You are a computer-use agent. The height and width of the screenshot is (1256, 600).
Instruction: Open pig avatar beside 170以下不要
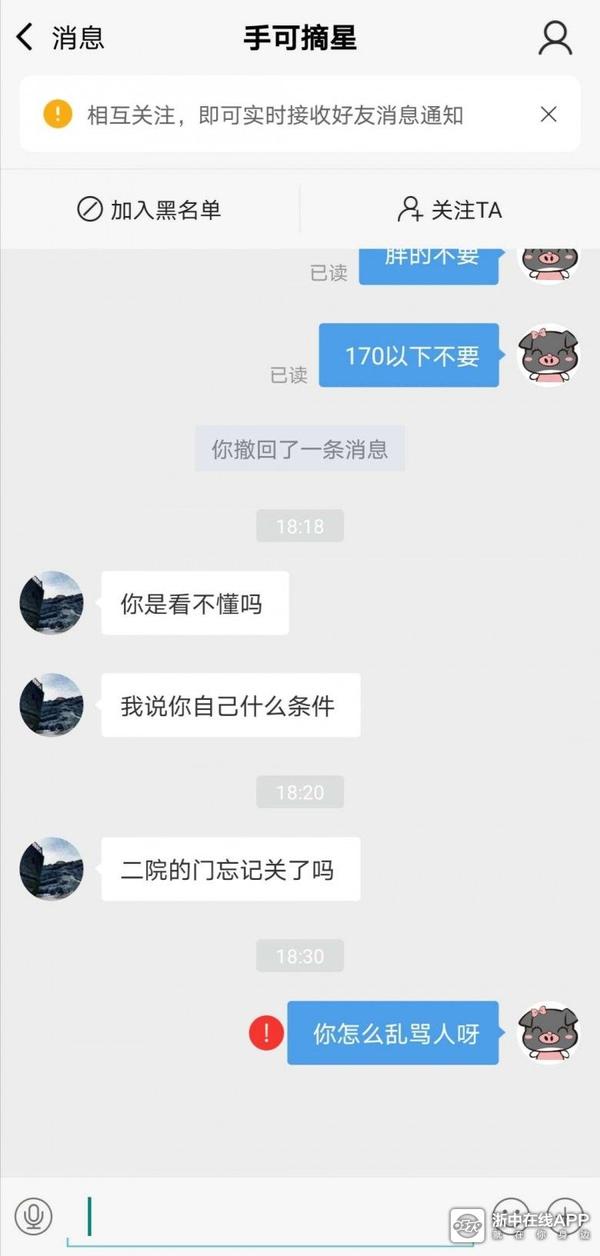point(549,355)
